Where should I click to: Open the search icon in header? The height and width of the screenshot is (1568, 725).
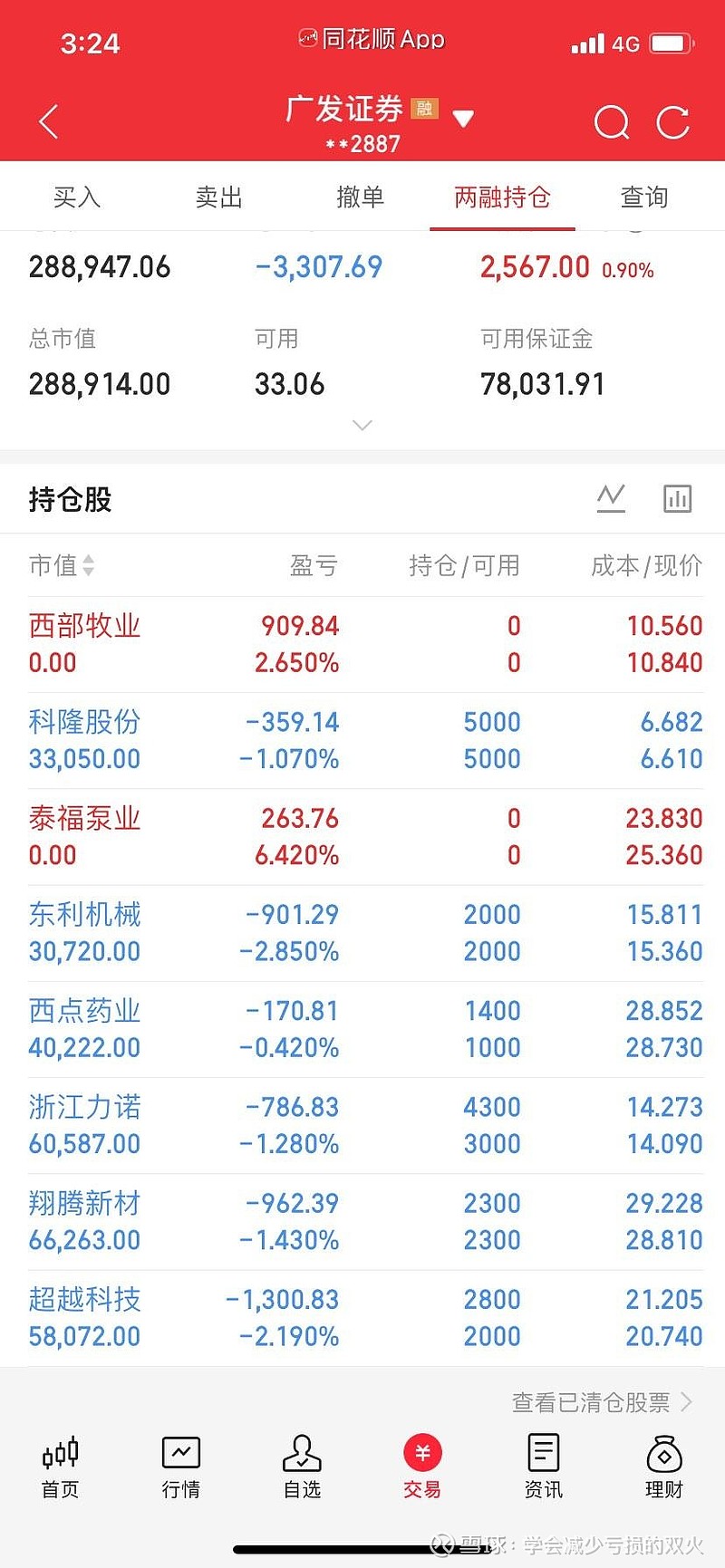612,121
